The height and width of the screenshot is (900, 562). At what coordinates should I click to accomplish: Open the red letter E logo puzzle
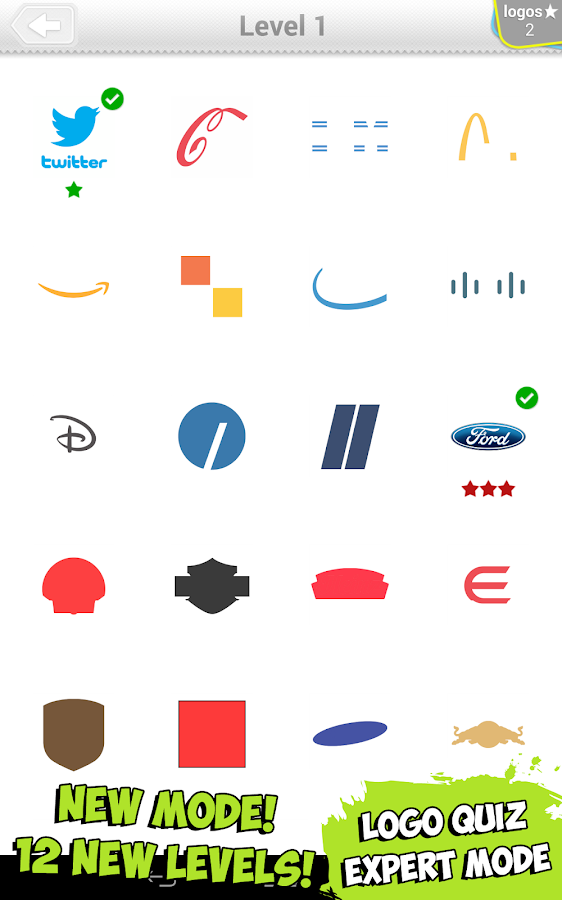(x=487, y=584)
